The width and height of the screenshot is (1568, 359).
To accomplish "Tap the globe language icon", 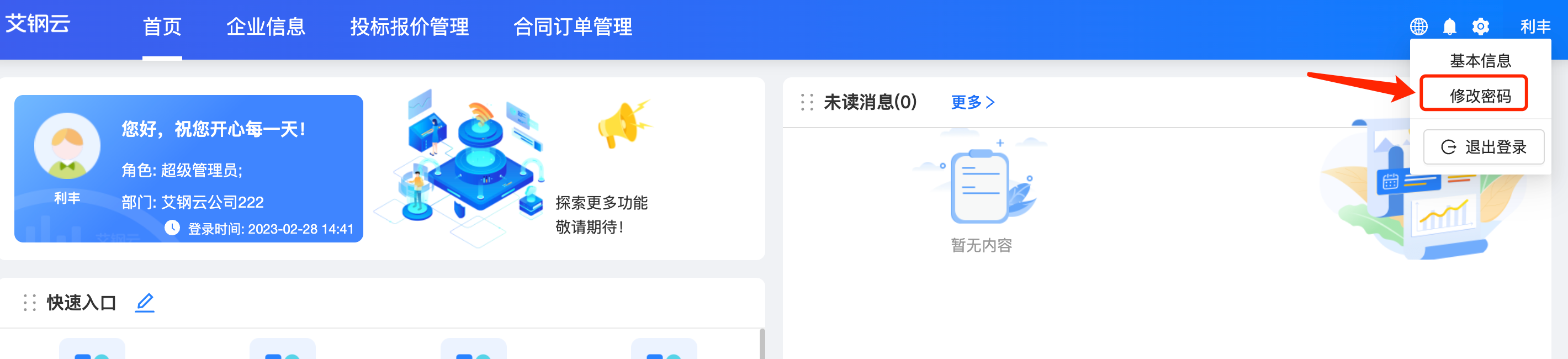I will click(x=1418, y=27).
